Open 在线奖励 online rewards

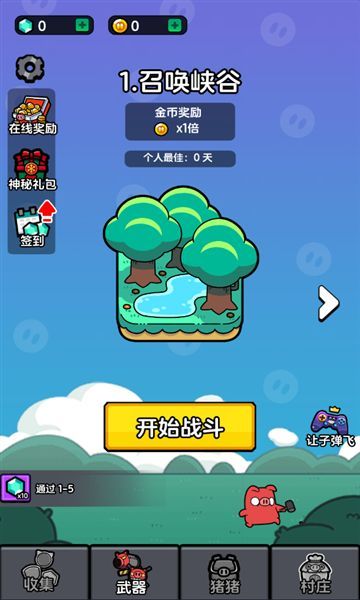33,116
